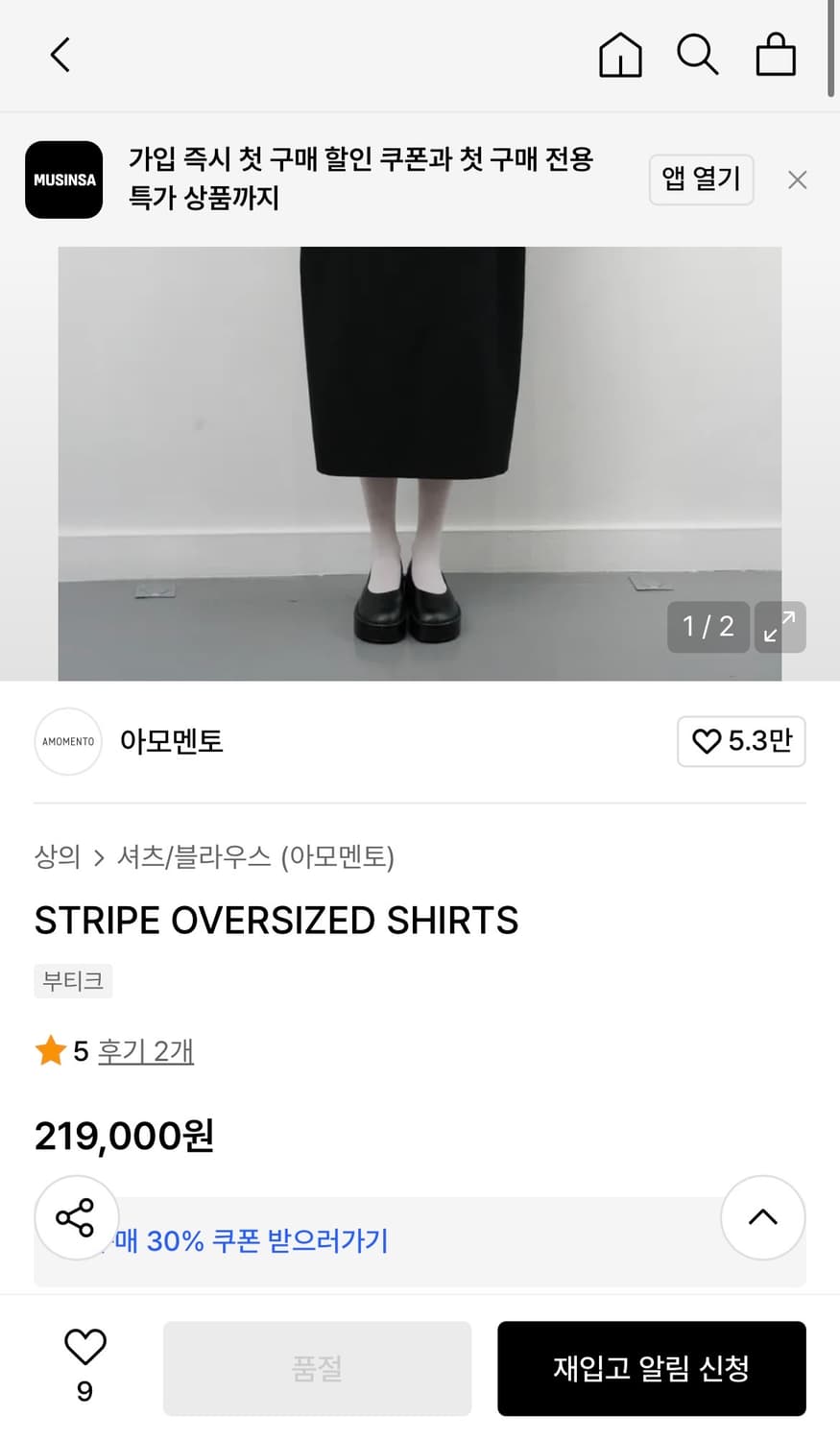The image size is (840, 1440).
Task: Tap the 부티크 label tag
Action: pos(73,981)
